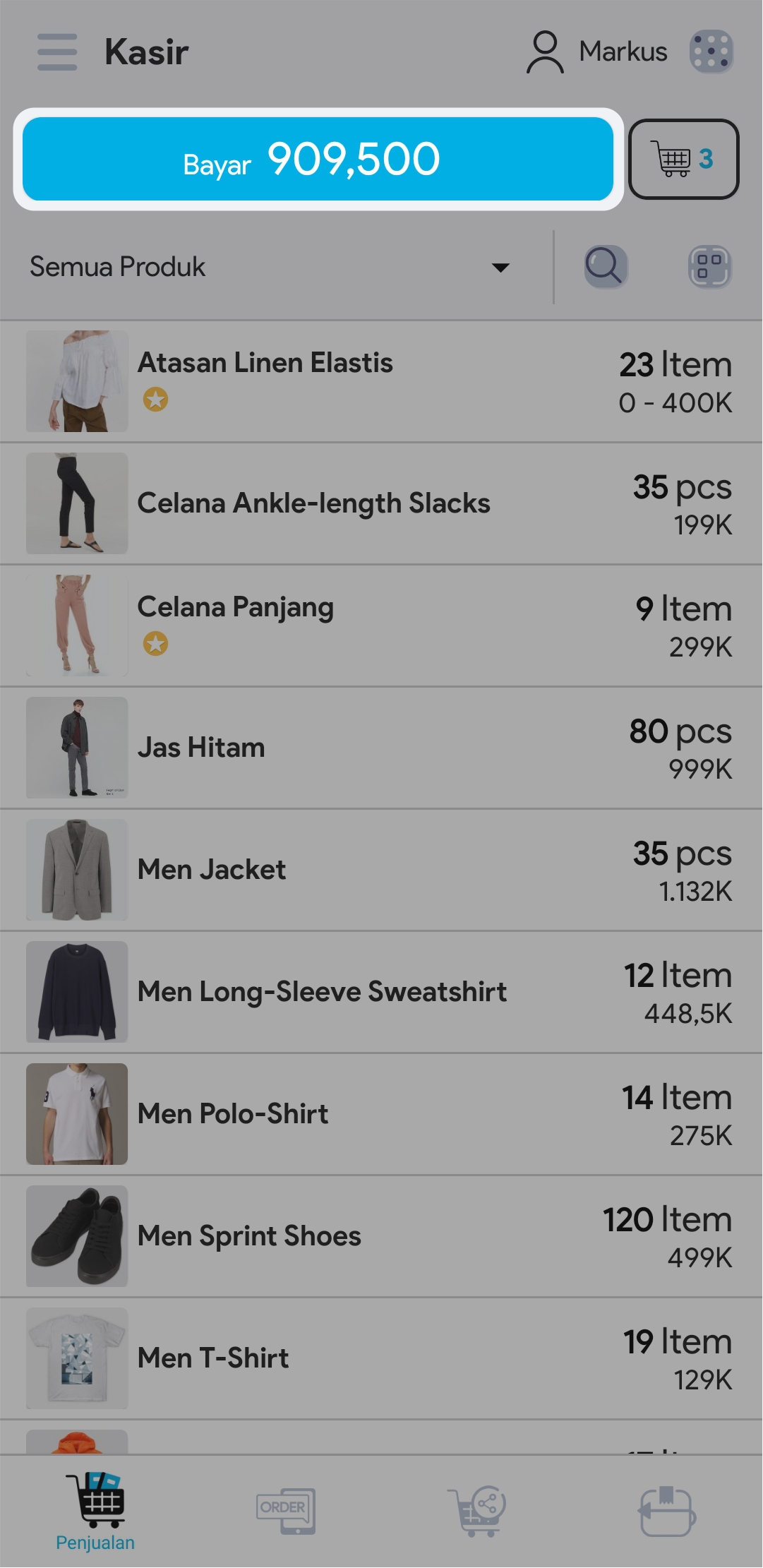Open the last bottom navigation tab

(x=667, y=1512)
